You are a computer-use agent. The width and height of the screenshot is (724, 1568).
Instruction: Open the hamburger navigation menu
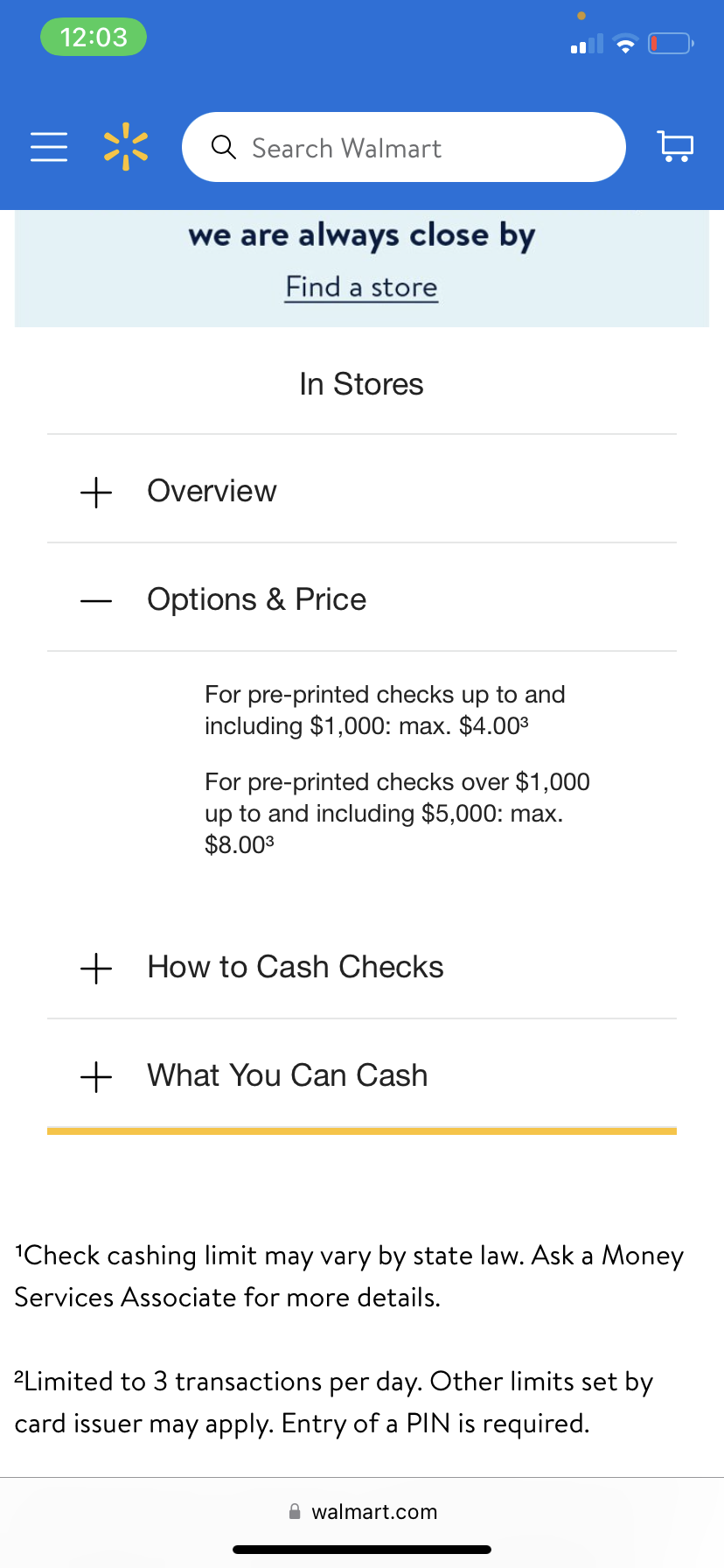(x=48, y=147)
